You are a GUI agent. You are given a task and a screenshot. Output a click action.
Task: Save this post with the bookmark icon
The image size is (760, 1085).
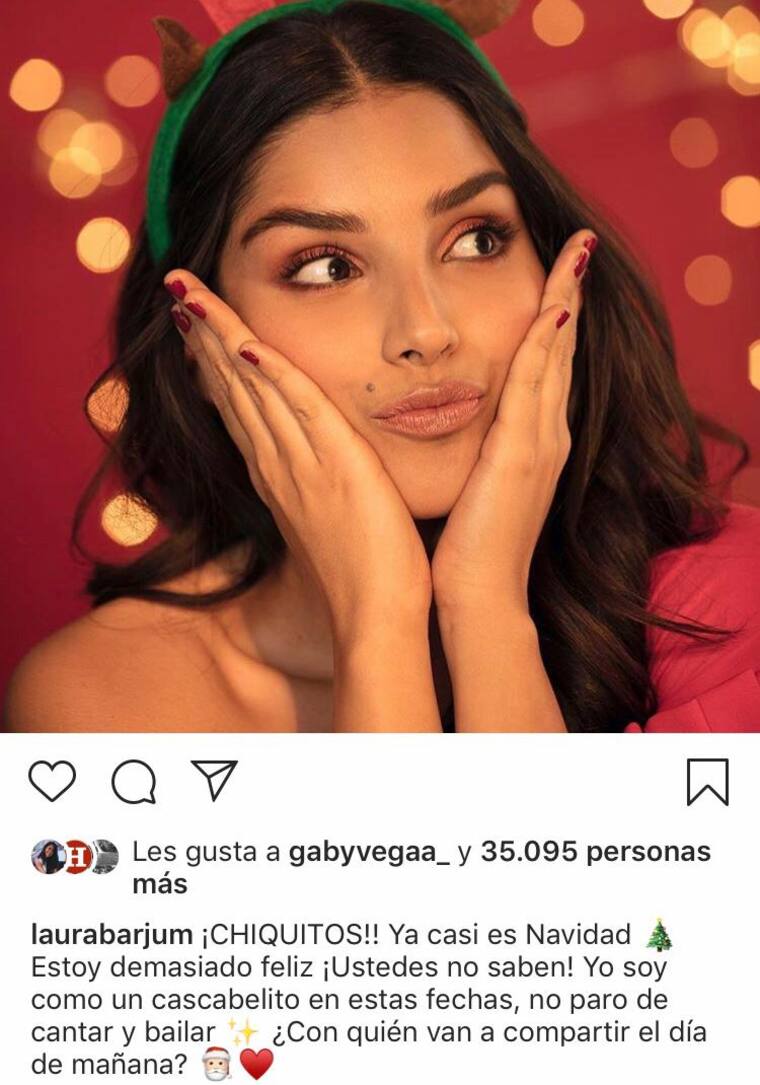(x=707, y=782)
